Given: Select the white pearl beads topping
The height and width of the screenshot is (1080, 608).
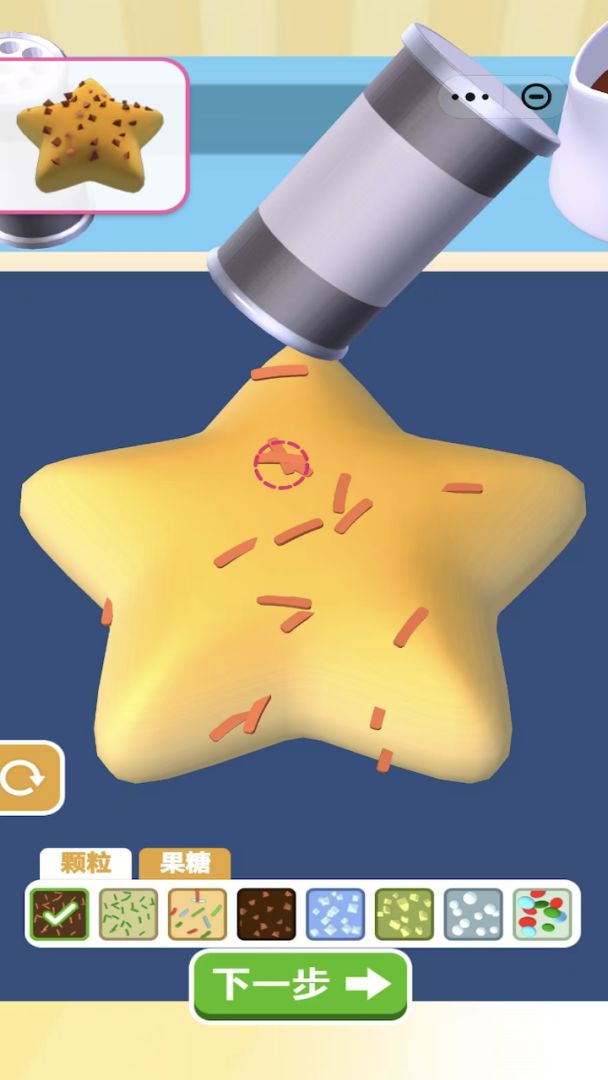Looking at the screenshot, I should (473, 914).
